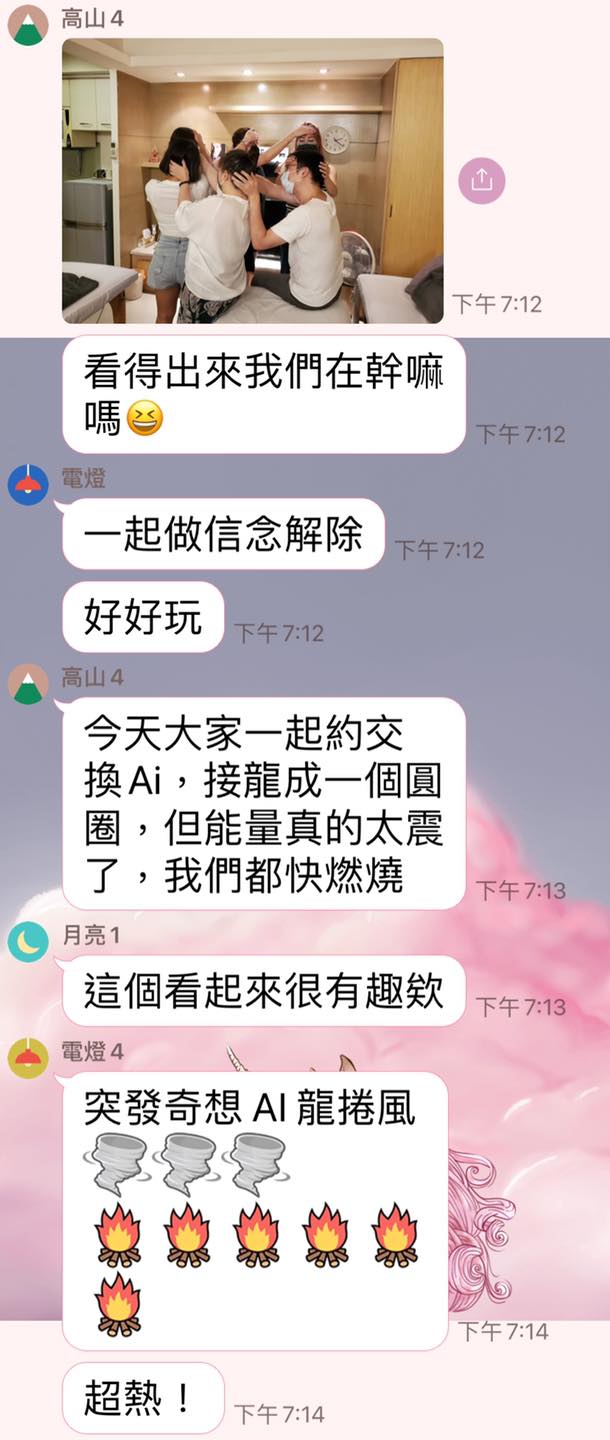
Task: View profile of 月亮1 via moon avatar
Action: click(x=28, y=941)
